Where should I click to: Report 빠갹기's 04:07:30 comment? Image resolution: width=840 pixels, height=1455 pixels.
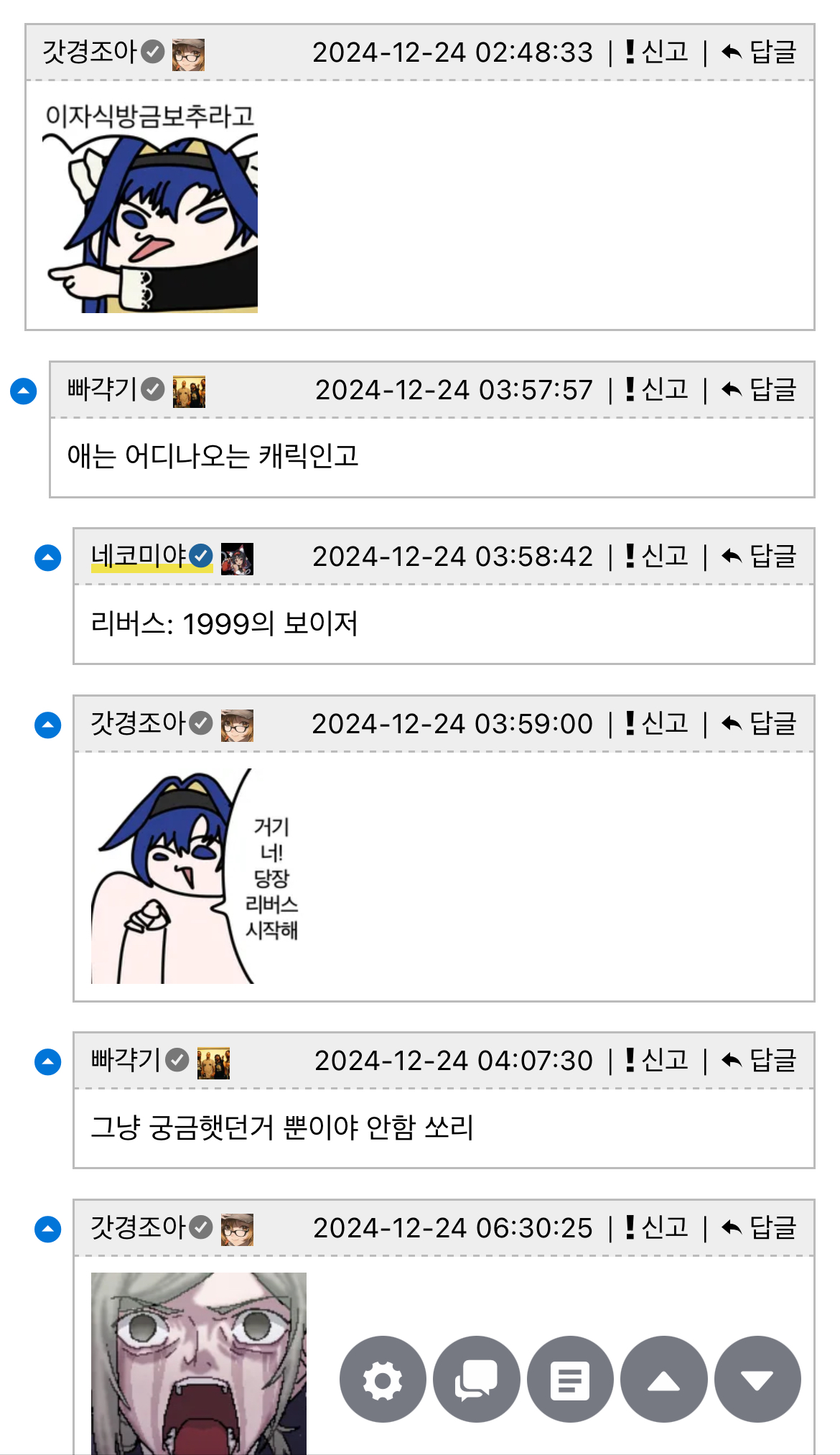[x=656, y=1061]
